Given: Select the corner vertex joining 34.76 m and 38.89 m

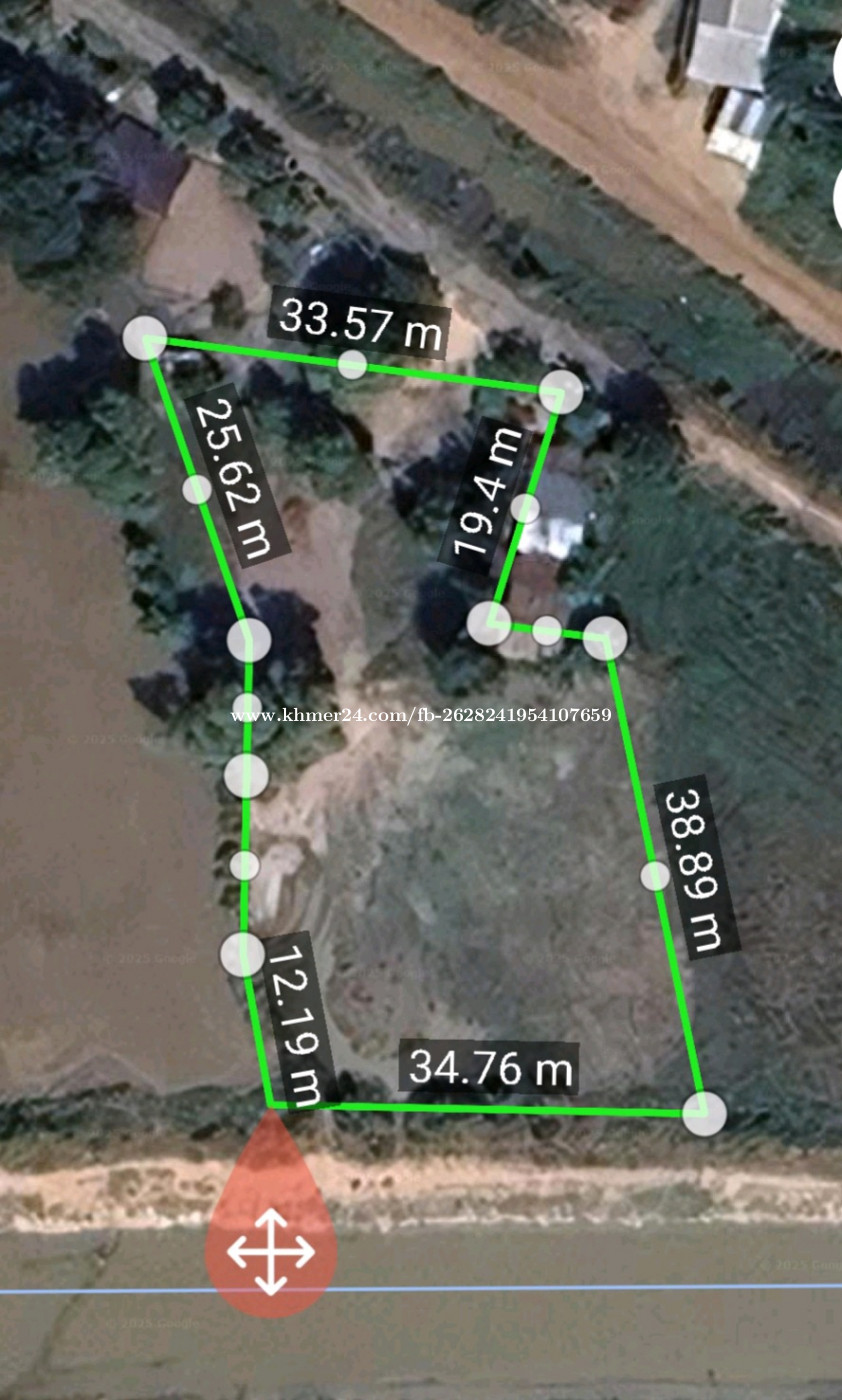Looking at the screenshot, I should coord(704,1114).
